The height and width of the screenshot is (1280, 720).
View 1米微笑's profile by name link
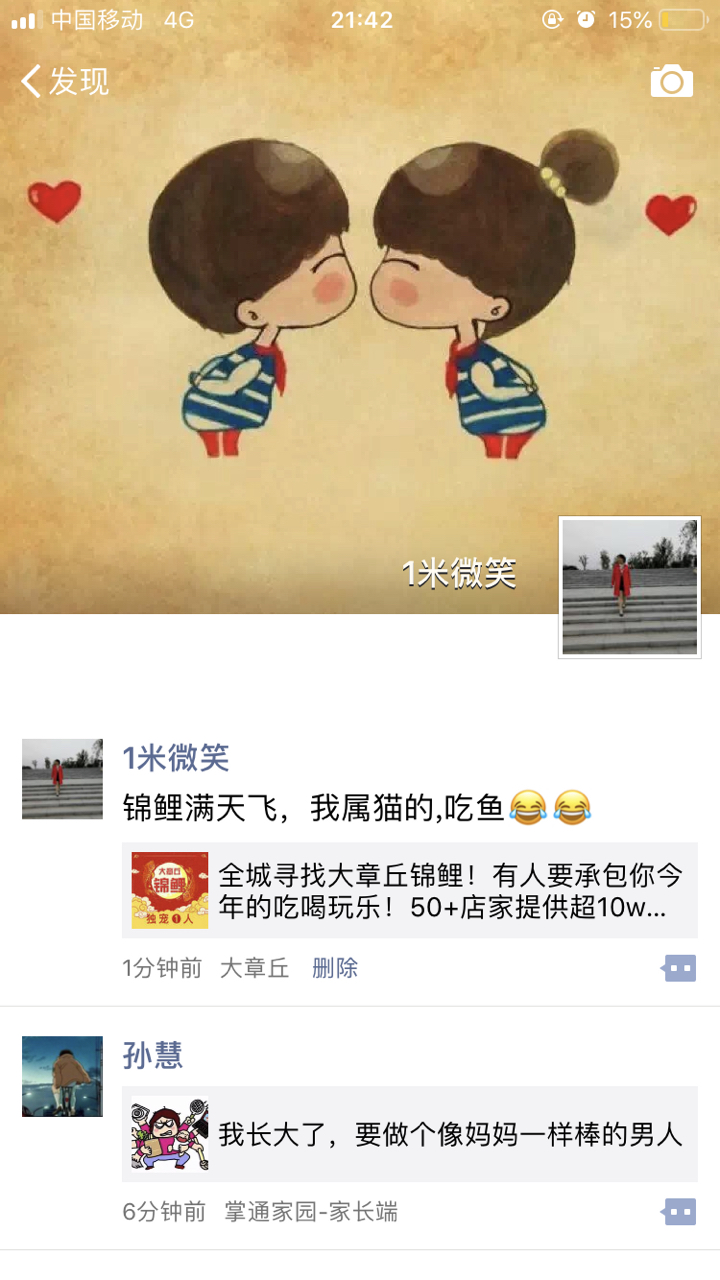point(176,758)
